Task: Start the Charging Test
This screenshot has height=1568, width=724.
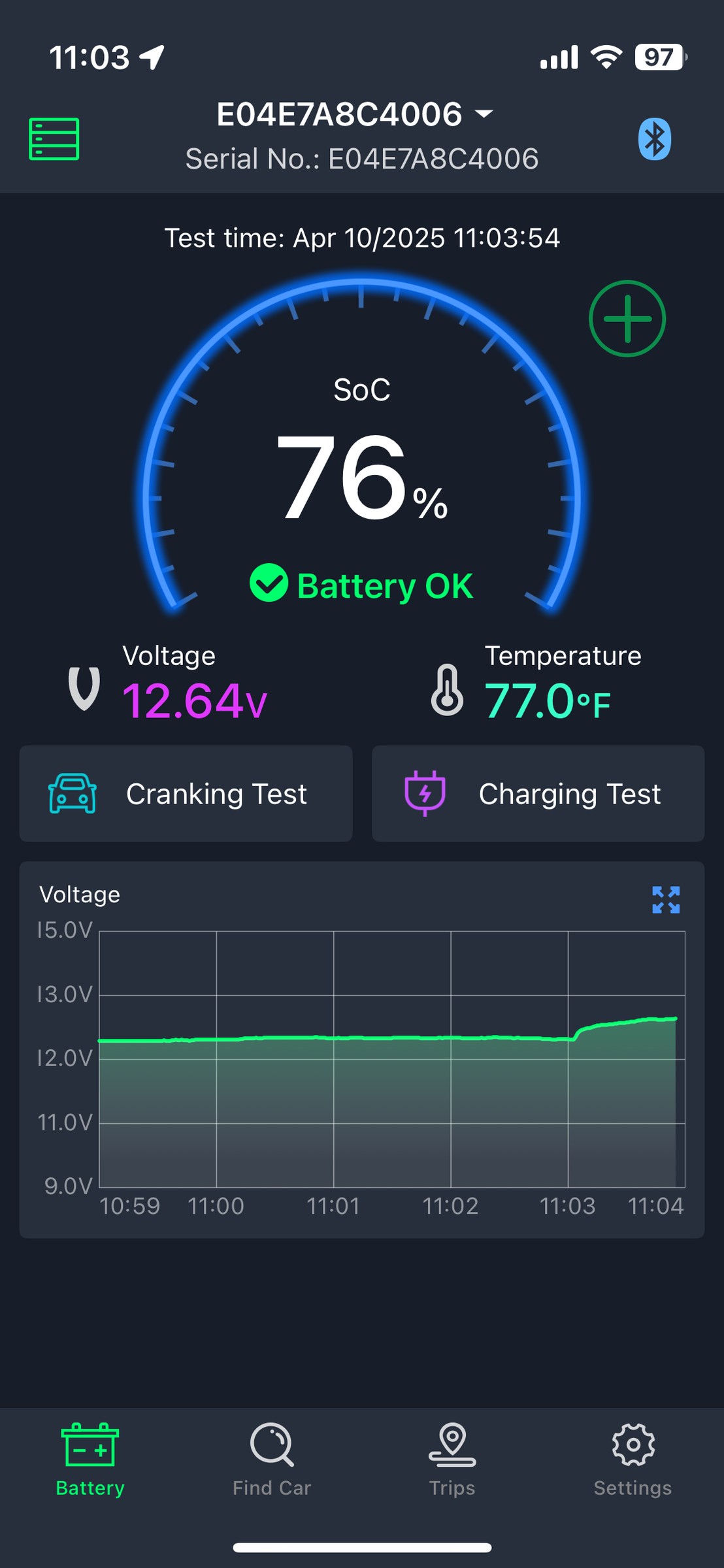Action: (x=538, y=794)
